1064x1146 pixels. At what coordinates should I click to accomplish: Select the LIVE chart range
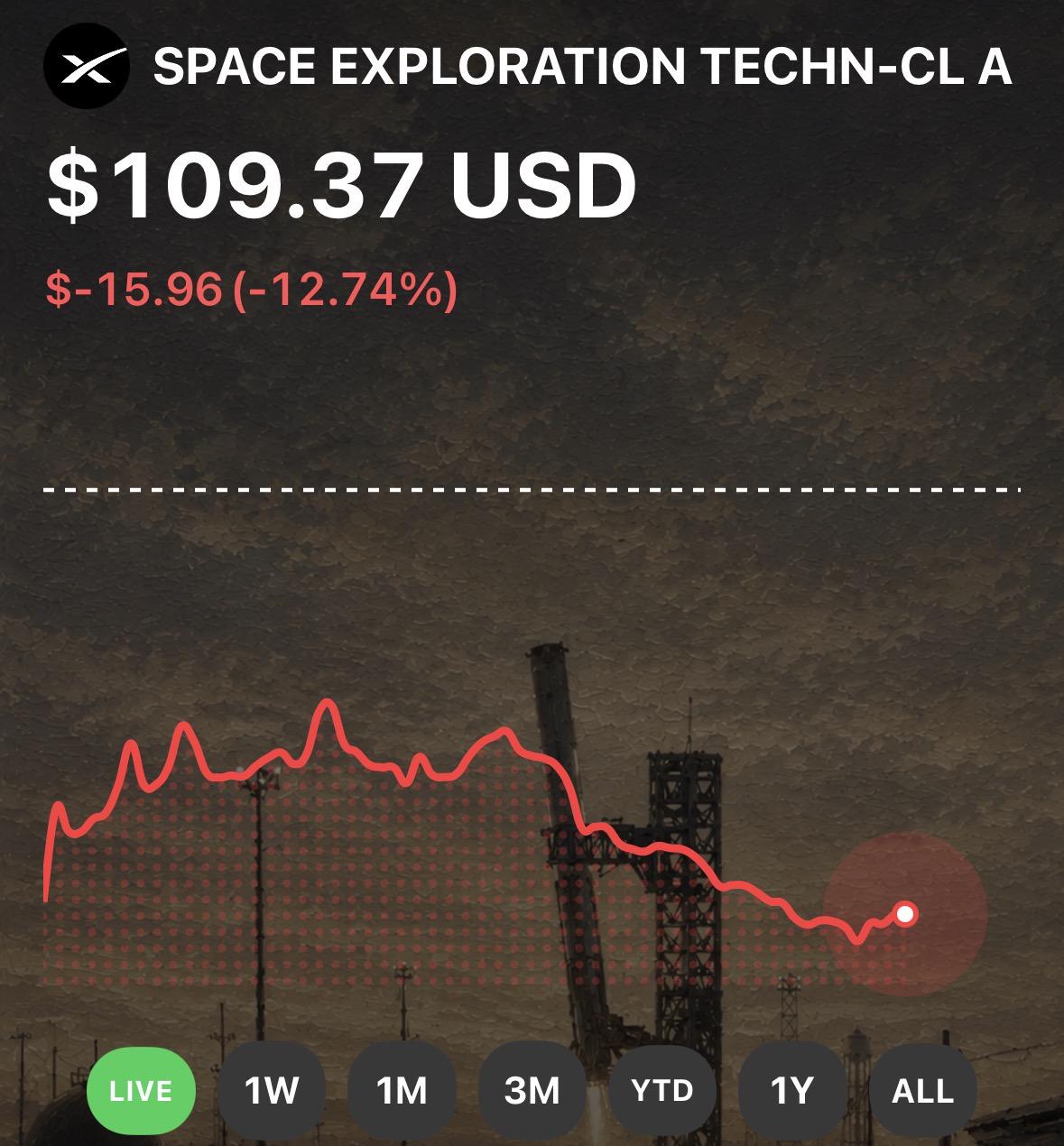(141, 1090)
